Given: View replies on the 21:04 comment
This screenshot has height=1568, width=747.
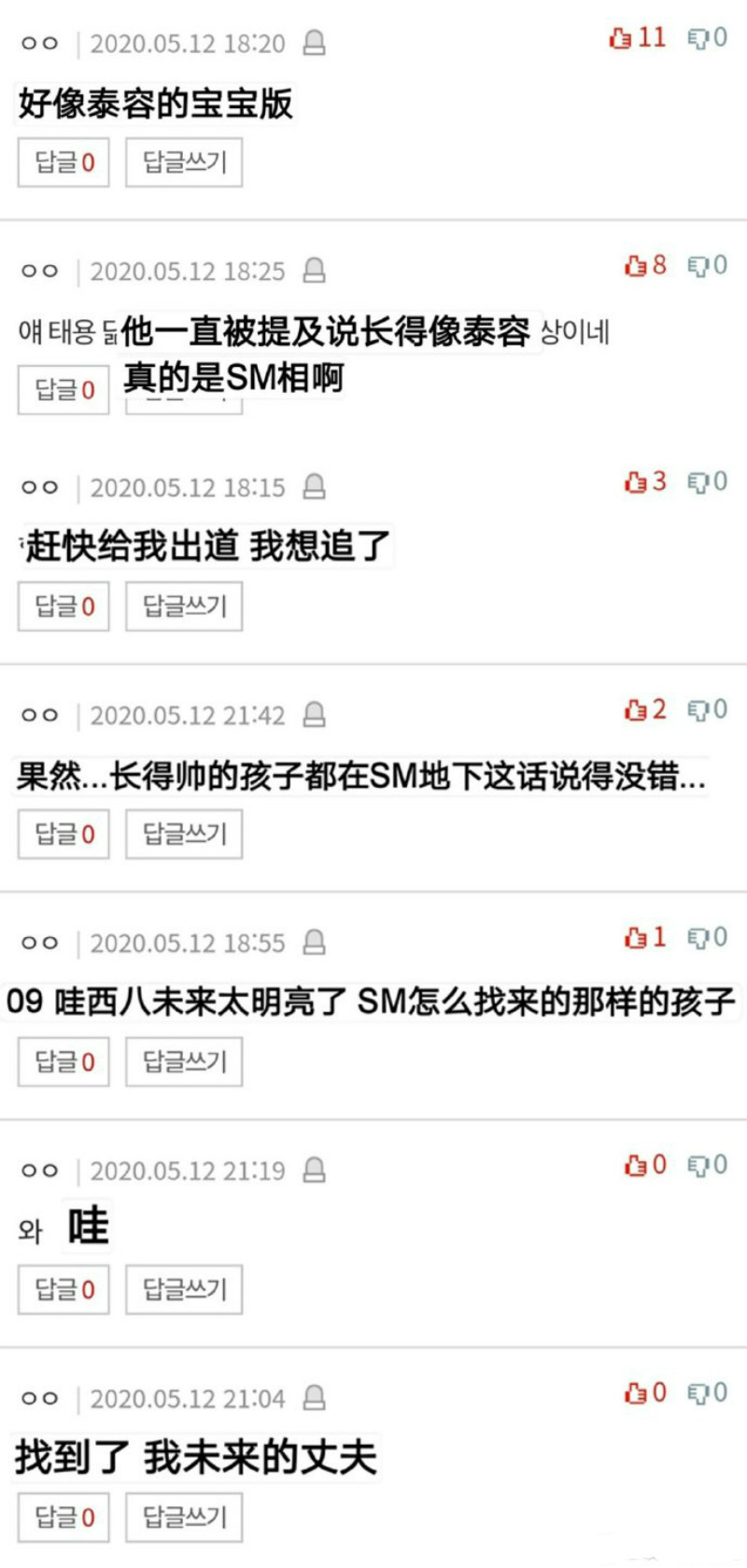Looking at the screenshot, I should [x=63, y=1518].
